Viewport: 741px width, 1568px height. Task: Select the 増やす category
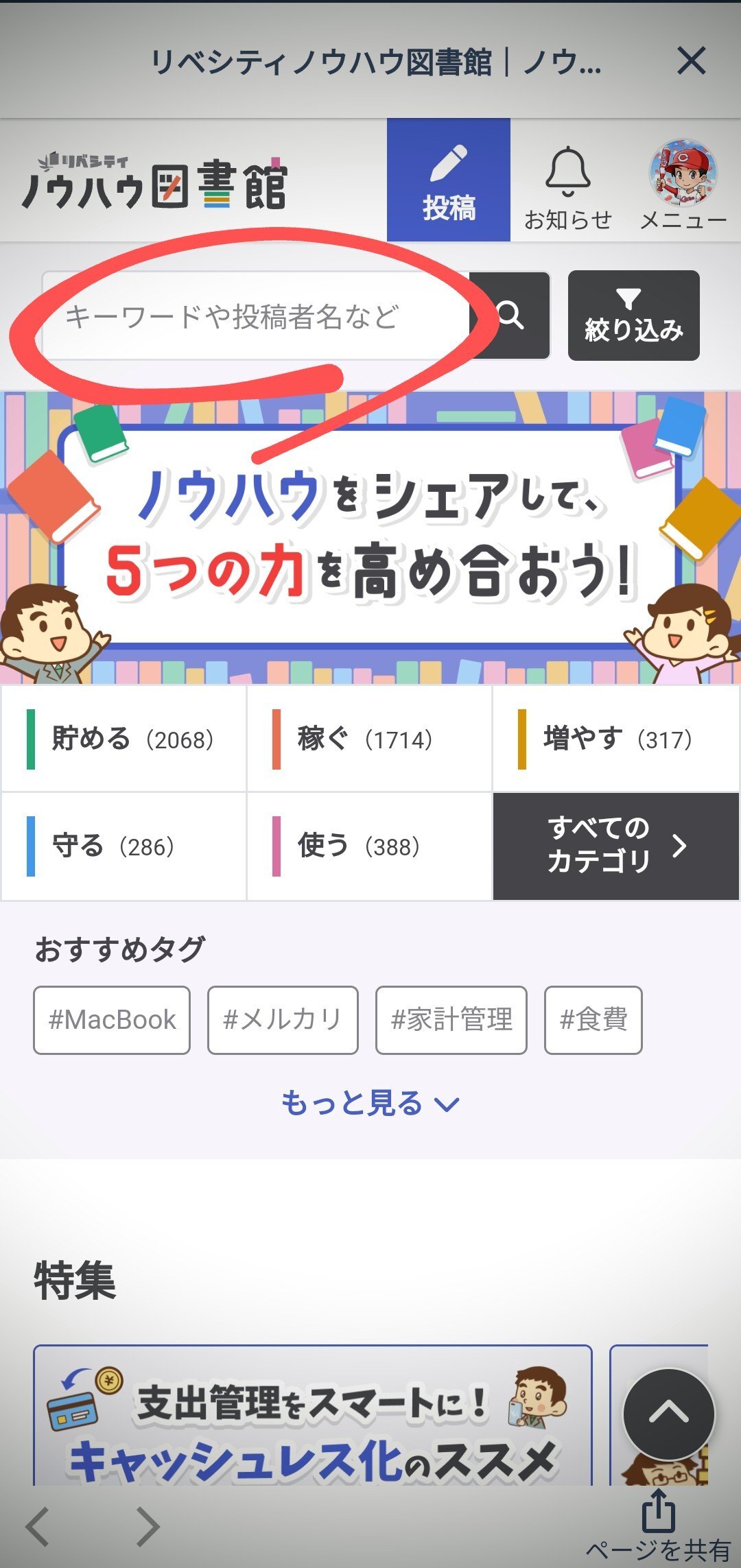(x=615, y=739)
